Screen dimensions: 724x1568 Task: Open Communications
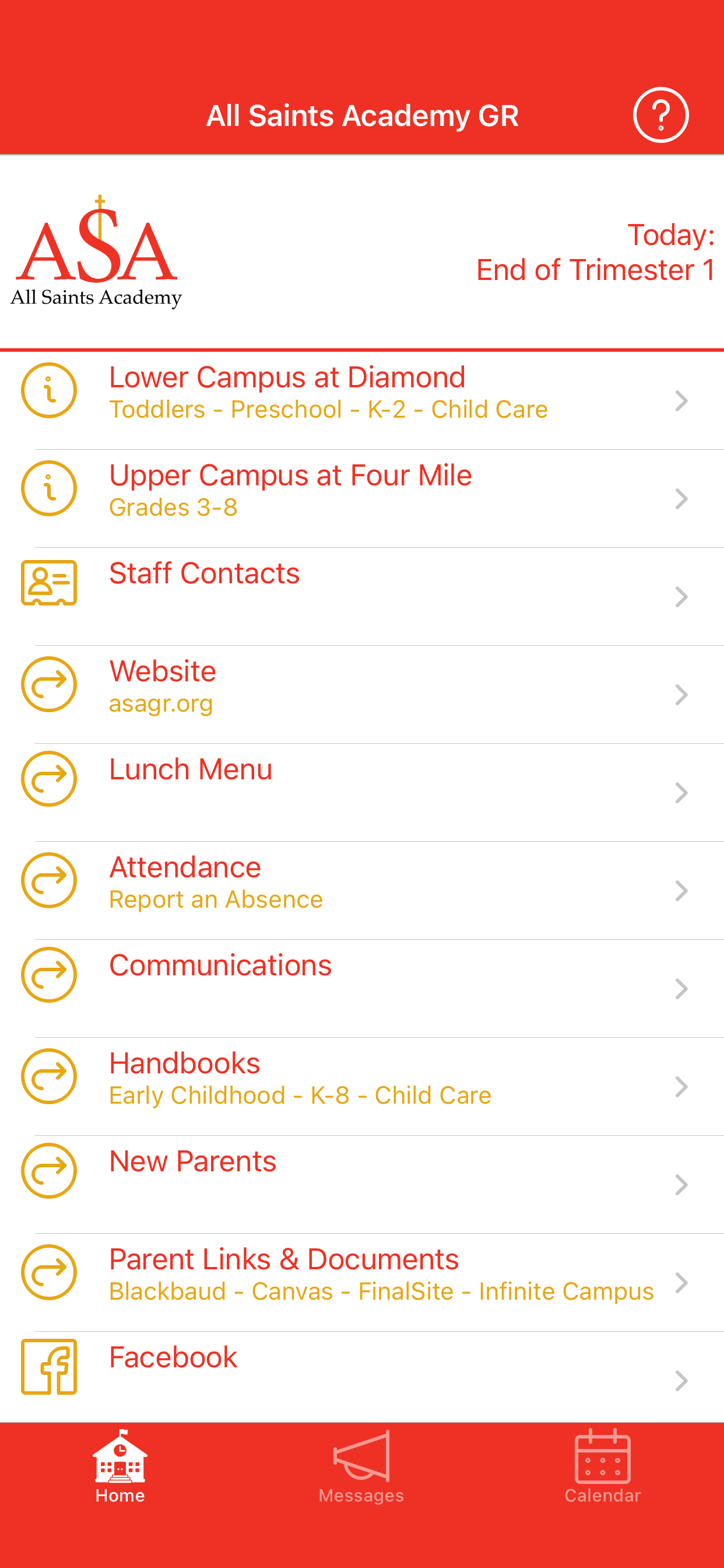coord(362,989)
